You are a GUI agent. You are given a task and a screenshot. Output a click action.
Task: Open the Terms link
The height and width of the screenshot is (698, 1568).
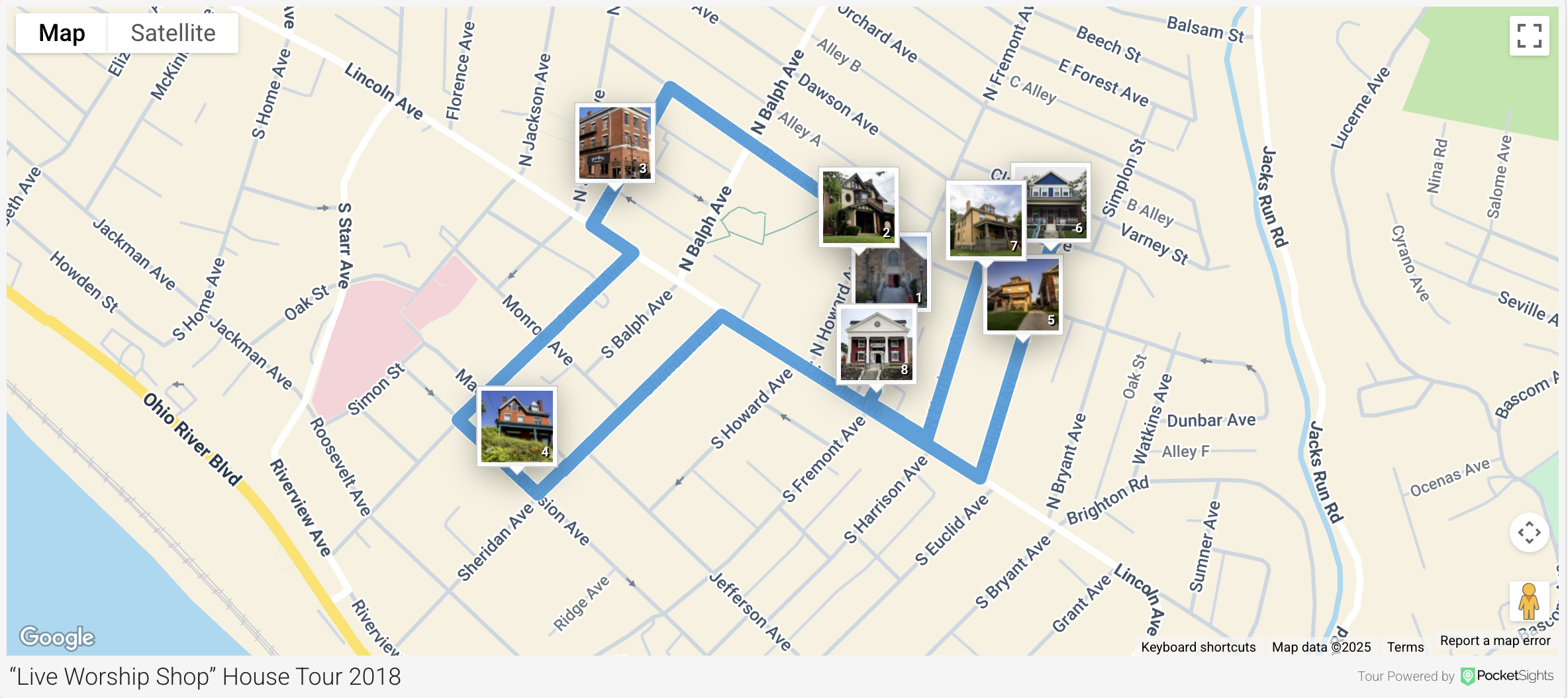point(1405,647)
